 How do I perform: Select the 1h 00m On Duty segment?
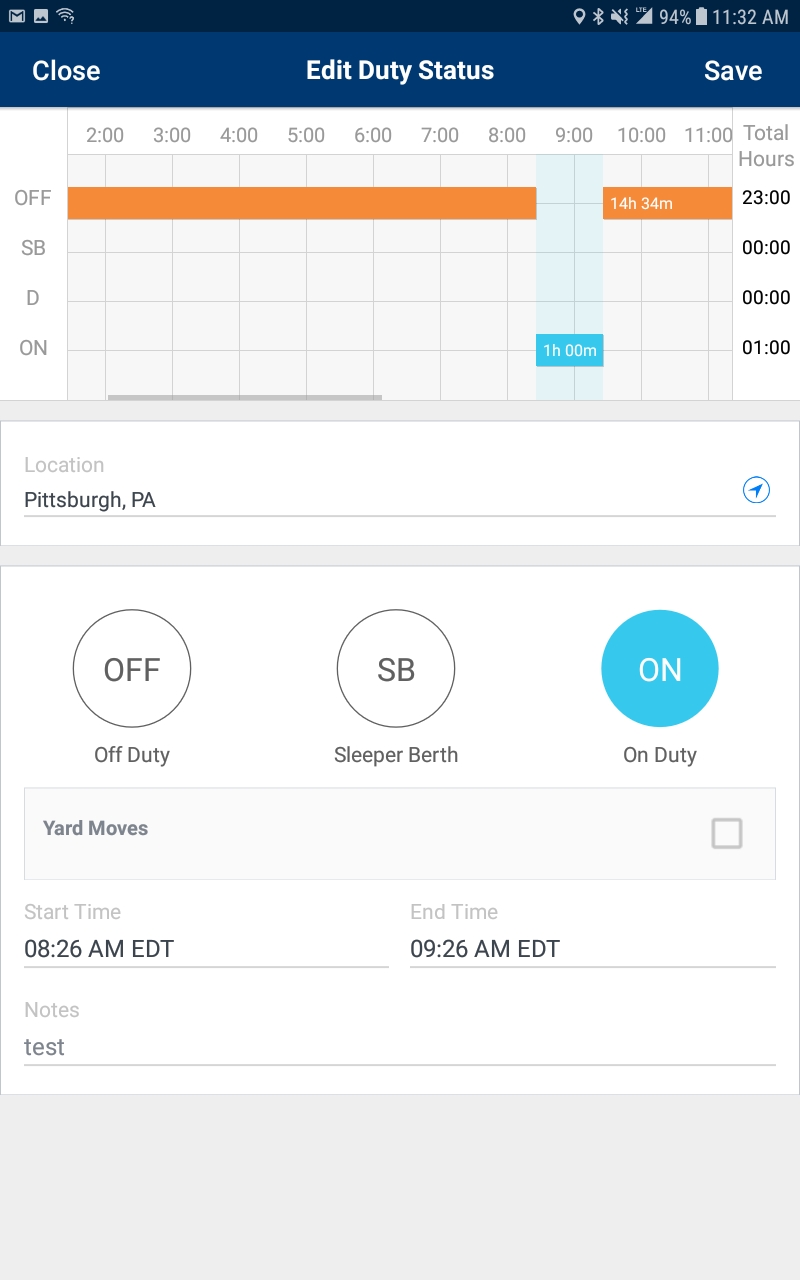570,350
